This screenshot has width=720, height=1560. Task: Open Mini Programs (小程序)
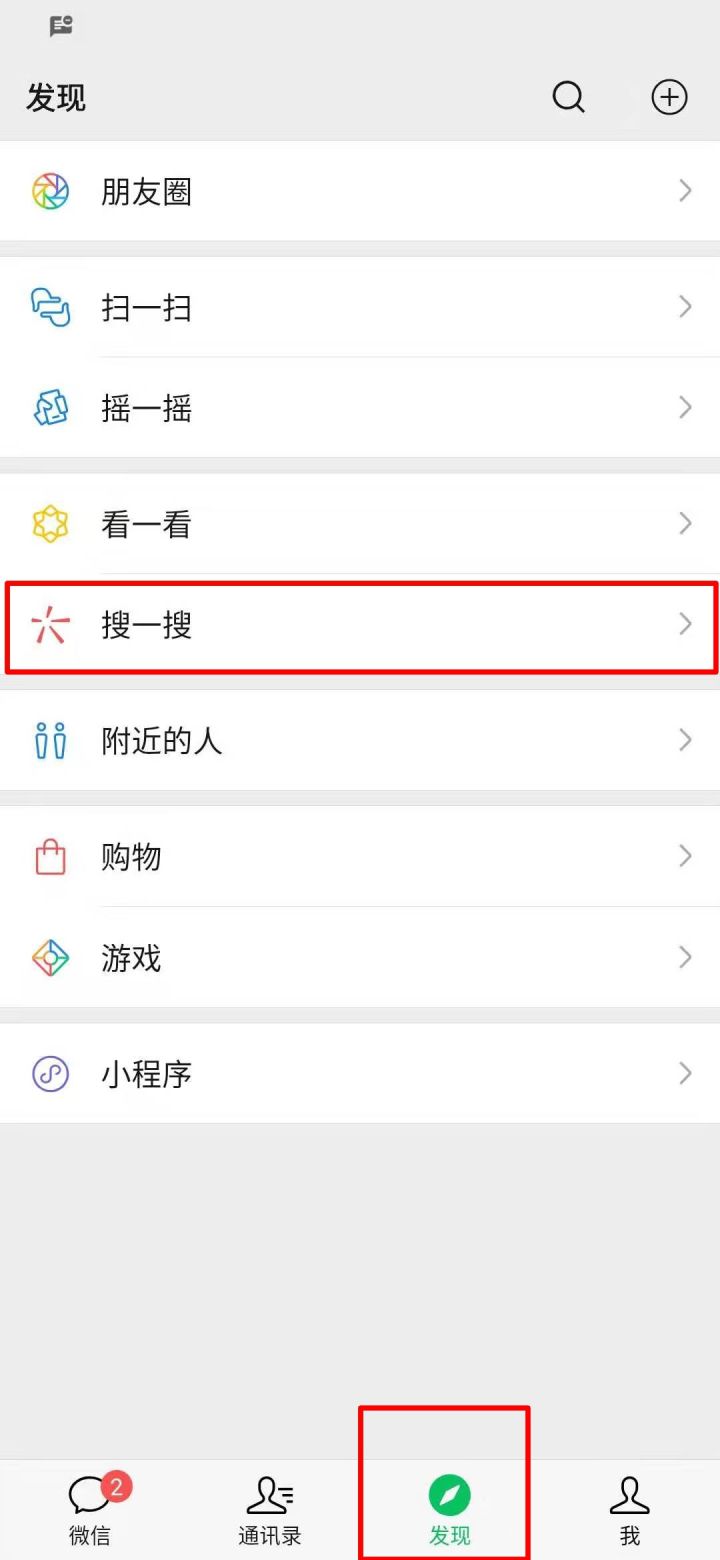coord(145,1073)
